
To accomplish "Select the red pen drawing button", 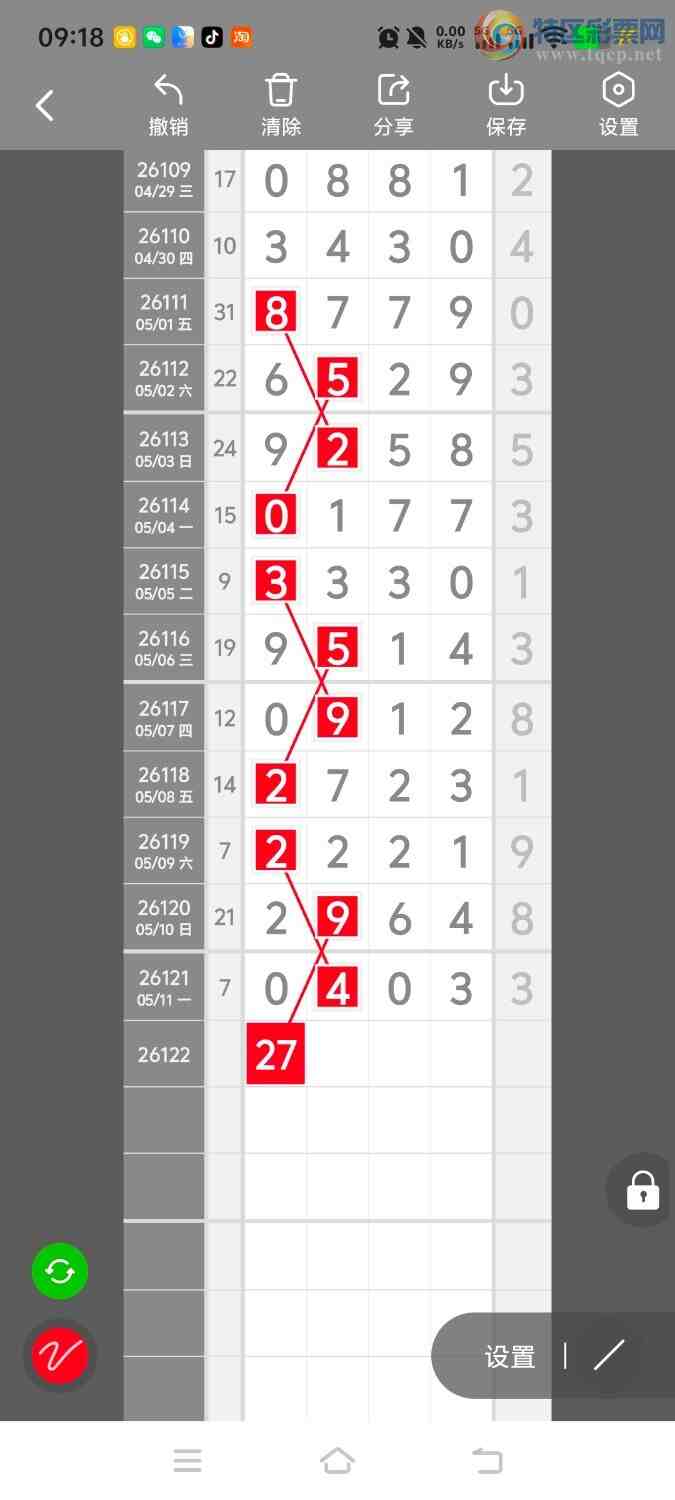I will click(x=60, y=1356).
